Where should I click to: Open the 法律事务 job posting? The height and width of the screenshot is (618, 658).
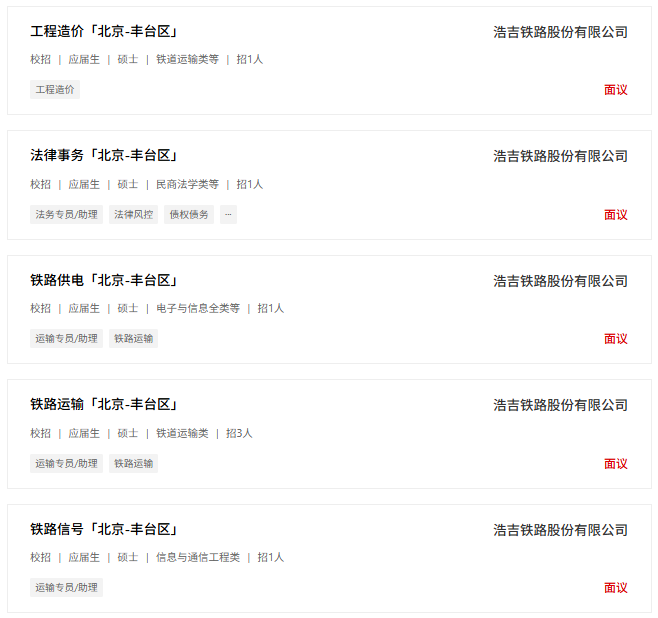click(104, 156)
